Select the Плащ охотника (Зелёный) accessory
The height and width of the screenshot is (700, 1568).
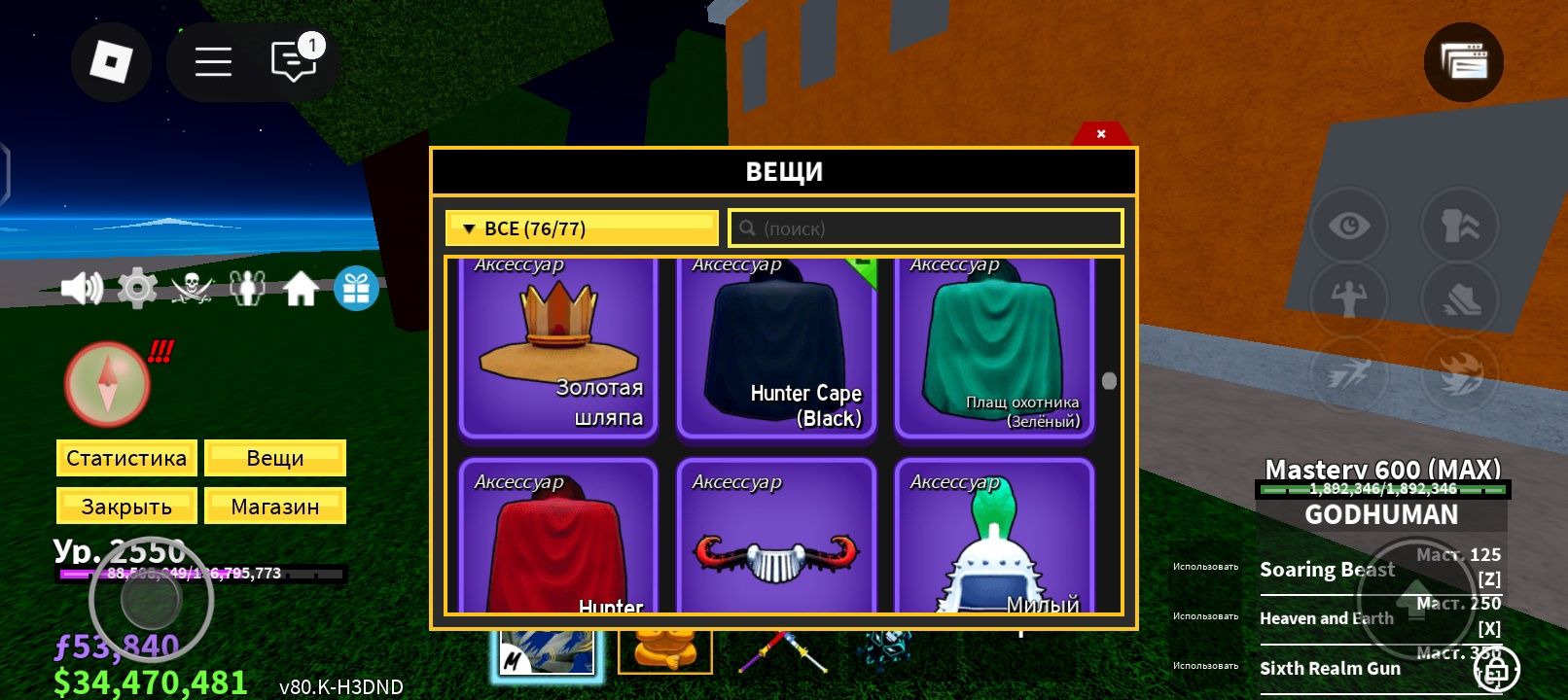coord(994,350)
